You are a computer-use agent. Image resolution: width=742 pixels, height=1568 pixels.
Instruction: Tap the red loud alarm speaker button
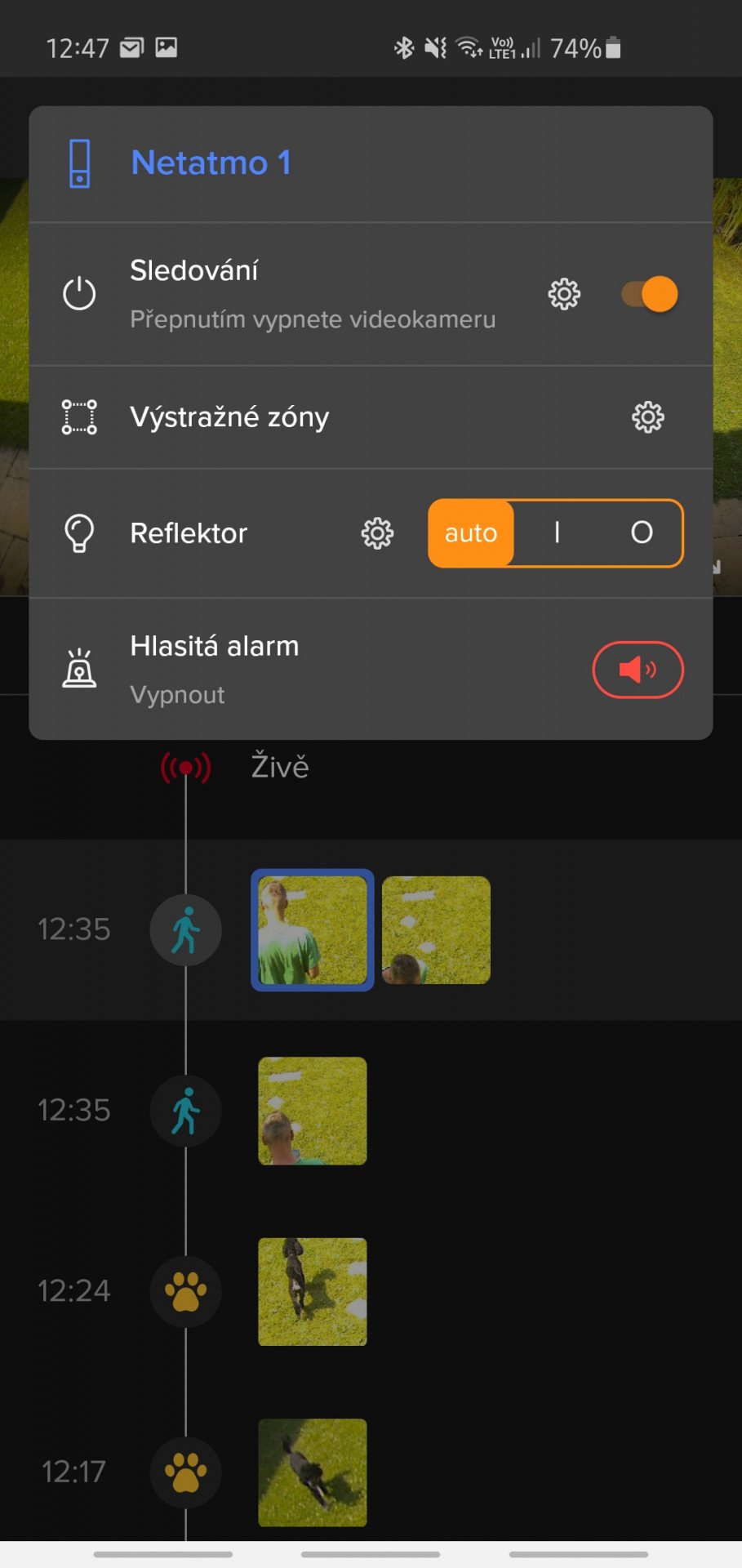click(638, 670)
